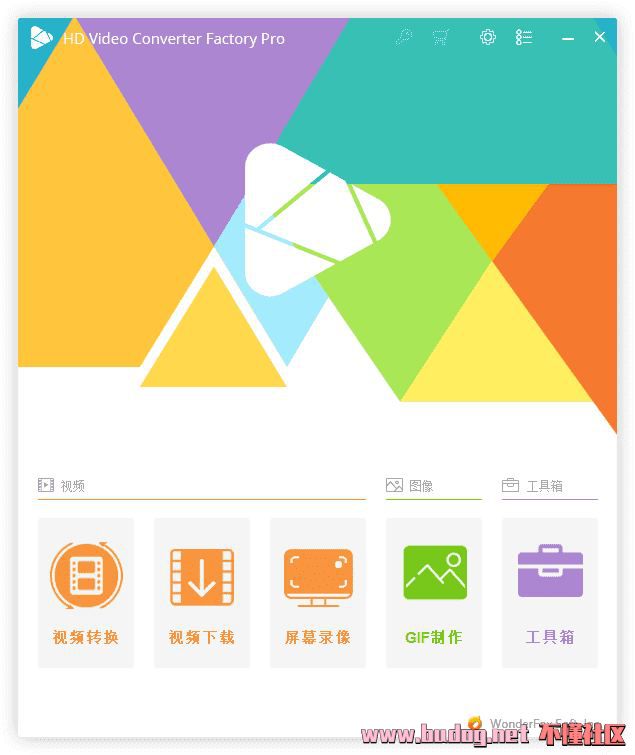635x755 pixels.
Task: Open 视频转换 video converter
Action: [x=86, y=592]
